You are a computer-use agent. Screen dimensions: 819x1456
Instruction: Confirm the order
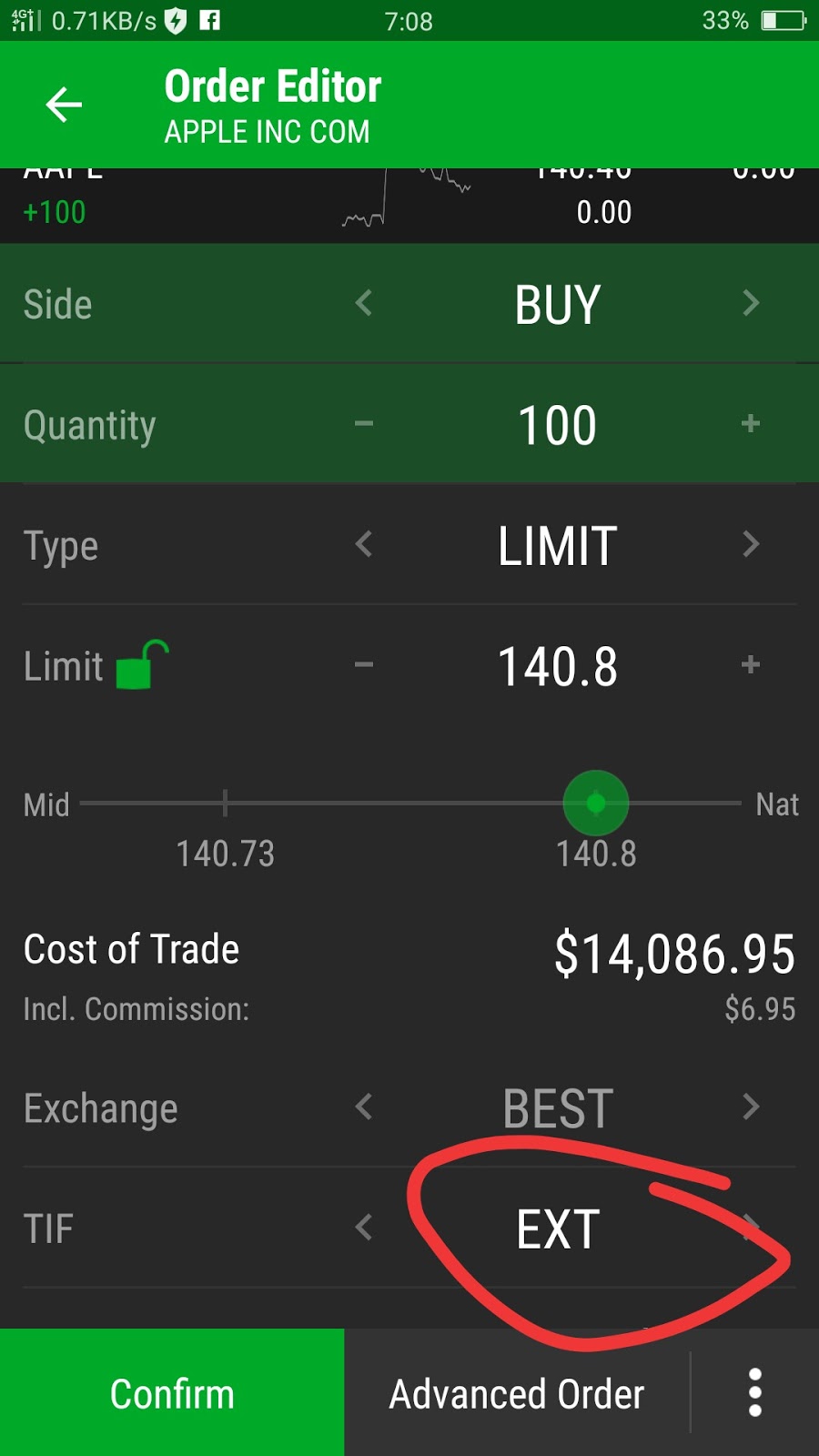coord(172,1393)
